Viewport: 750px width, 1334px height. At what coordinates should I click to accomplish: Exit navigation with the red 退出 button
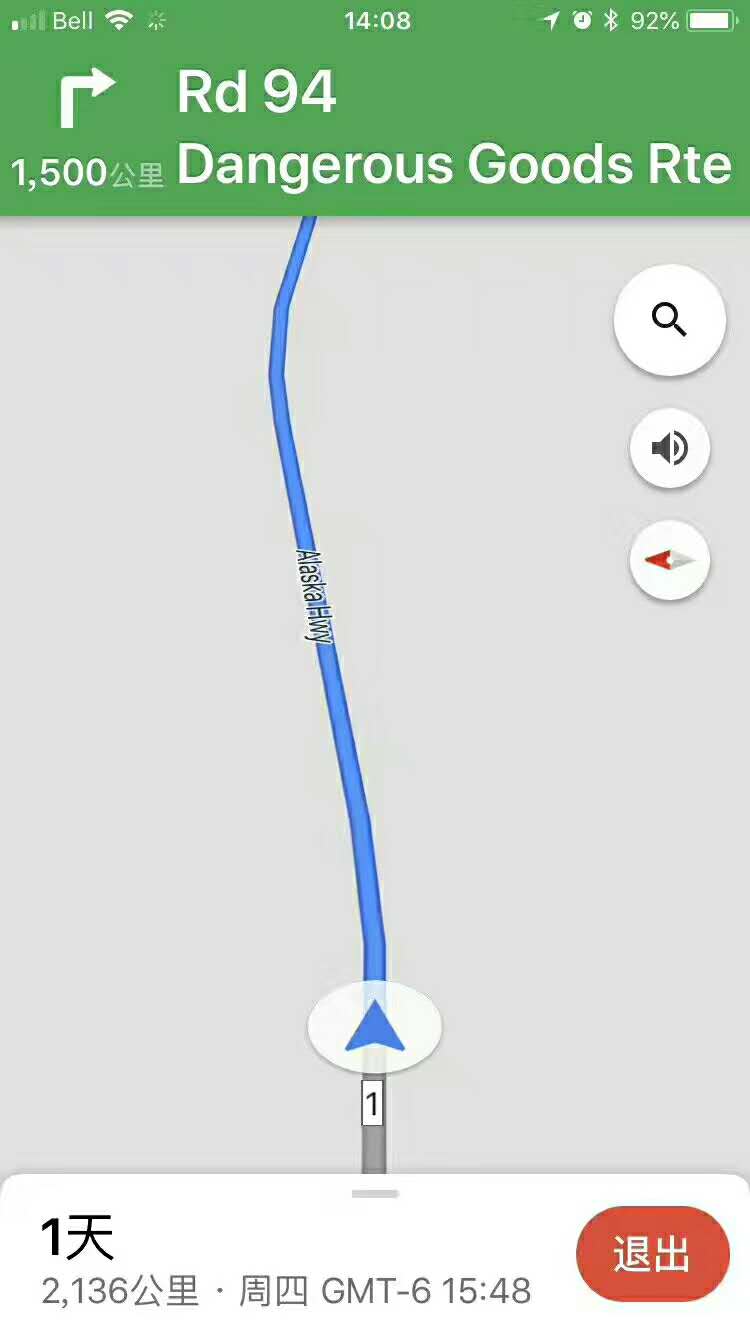pos(652,1254)
